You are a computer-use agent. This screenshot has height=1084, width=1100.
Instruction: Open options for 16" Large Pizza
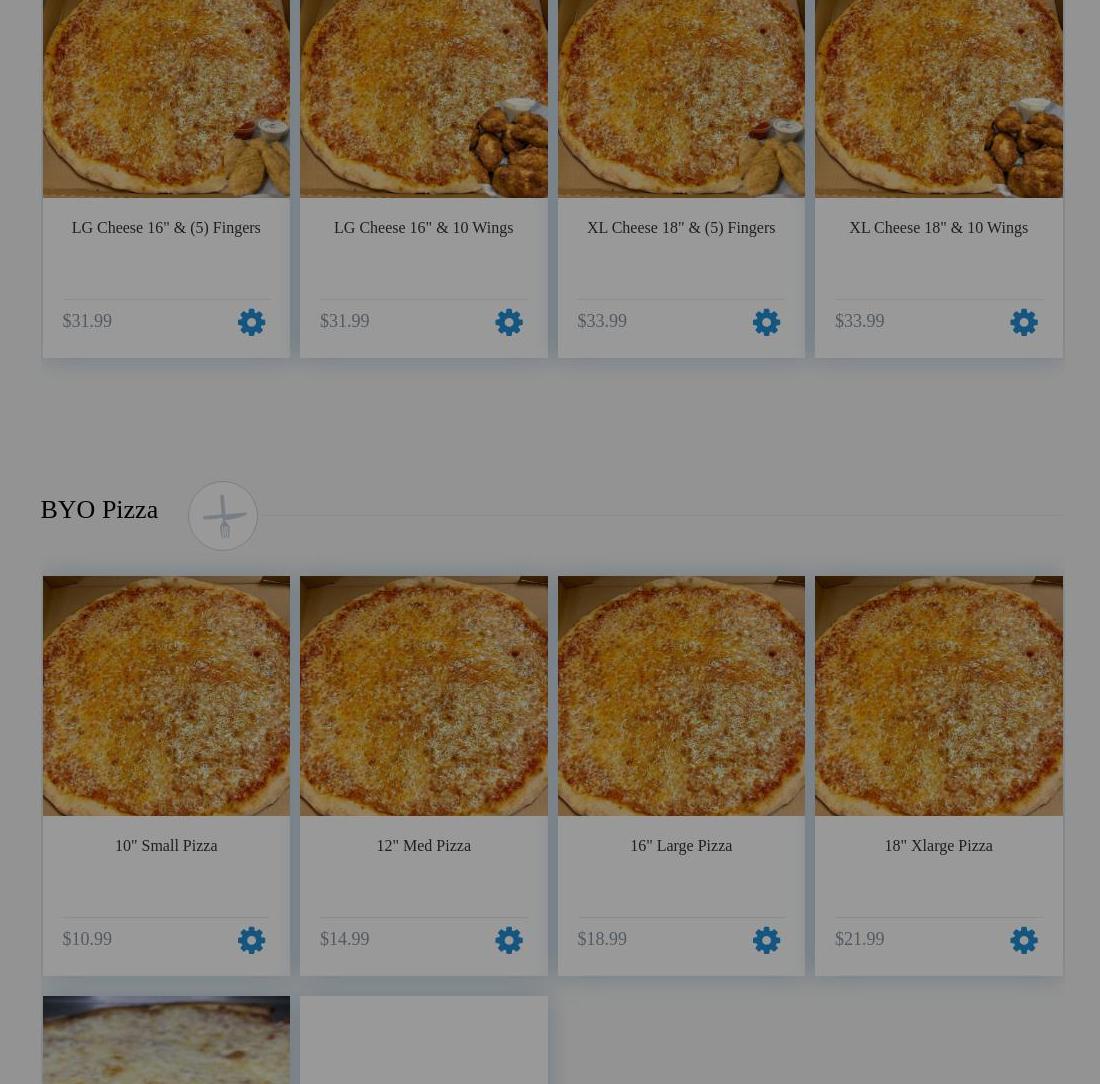point(766,940)
